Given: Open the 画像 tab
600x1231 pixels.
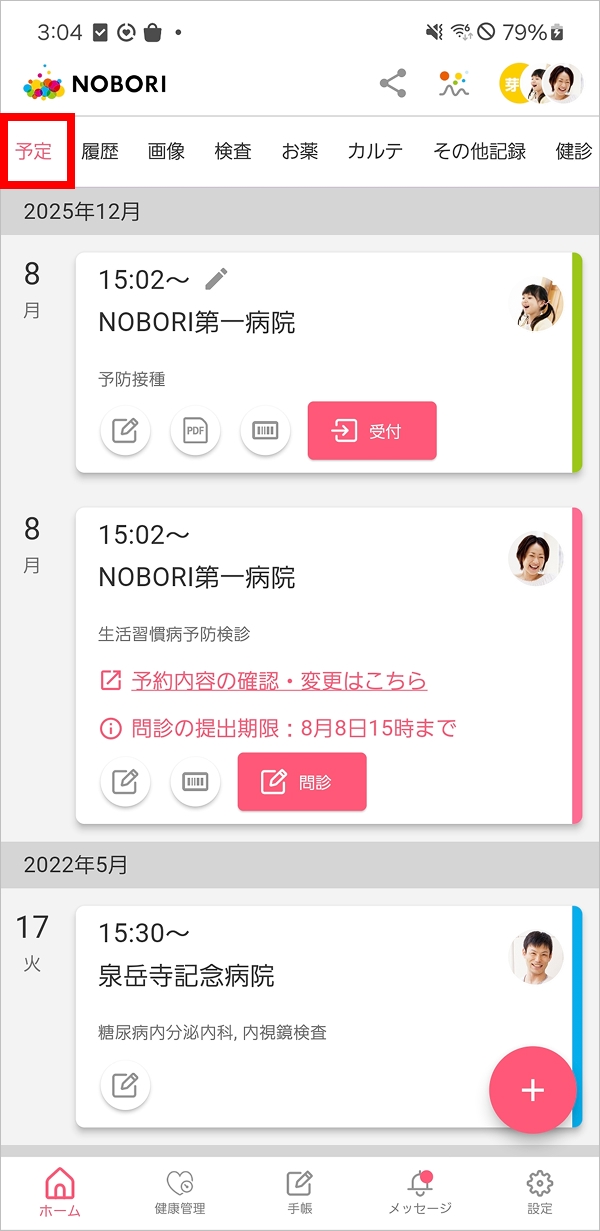Looking at the screenshot, I should (166, 152).
